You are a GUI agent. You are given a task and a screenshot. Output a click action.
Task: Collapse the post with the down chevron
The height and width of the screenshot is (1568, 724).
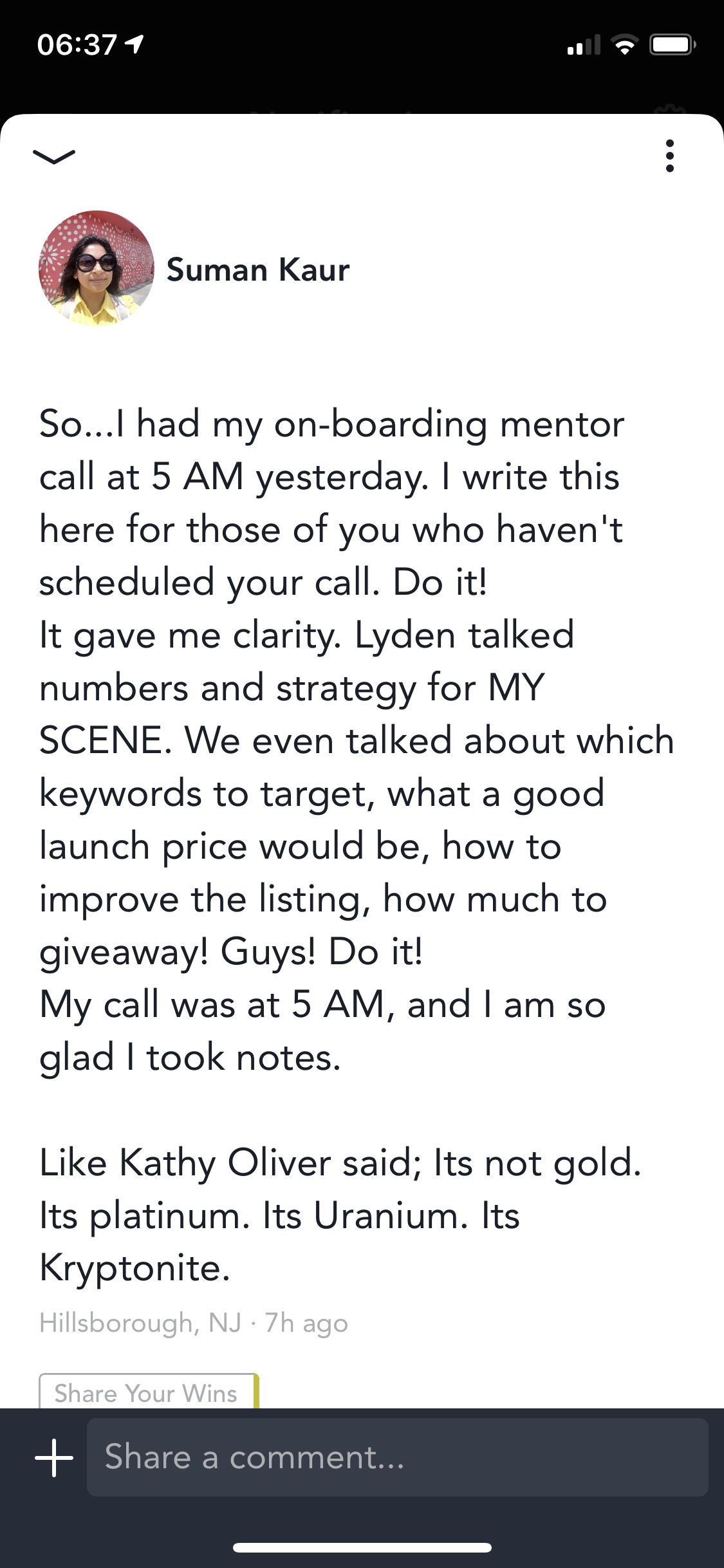coord(53,156)
